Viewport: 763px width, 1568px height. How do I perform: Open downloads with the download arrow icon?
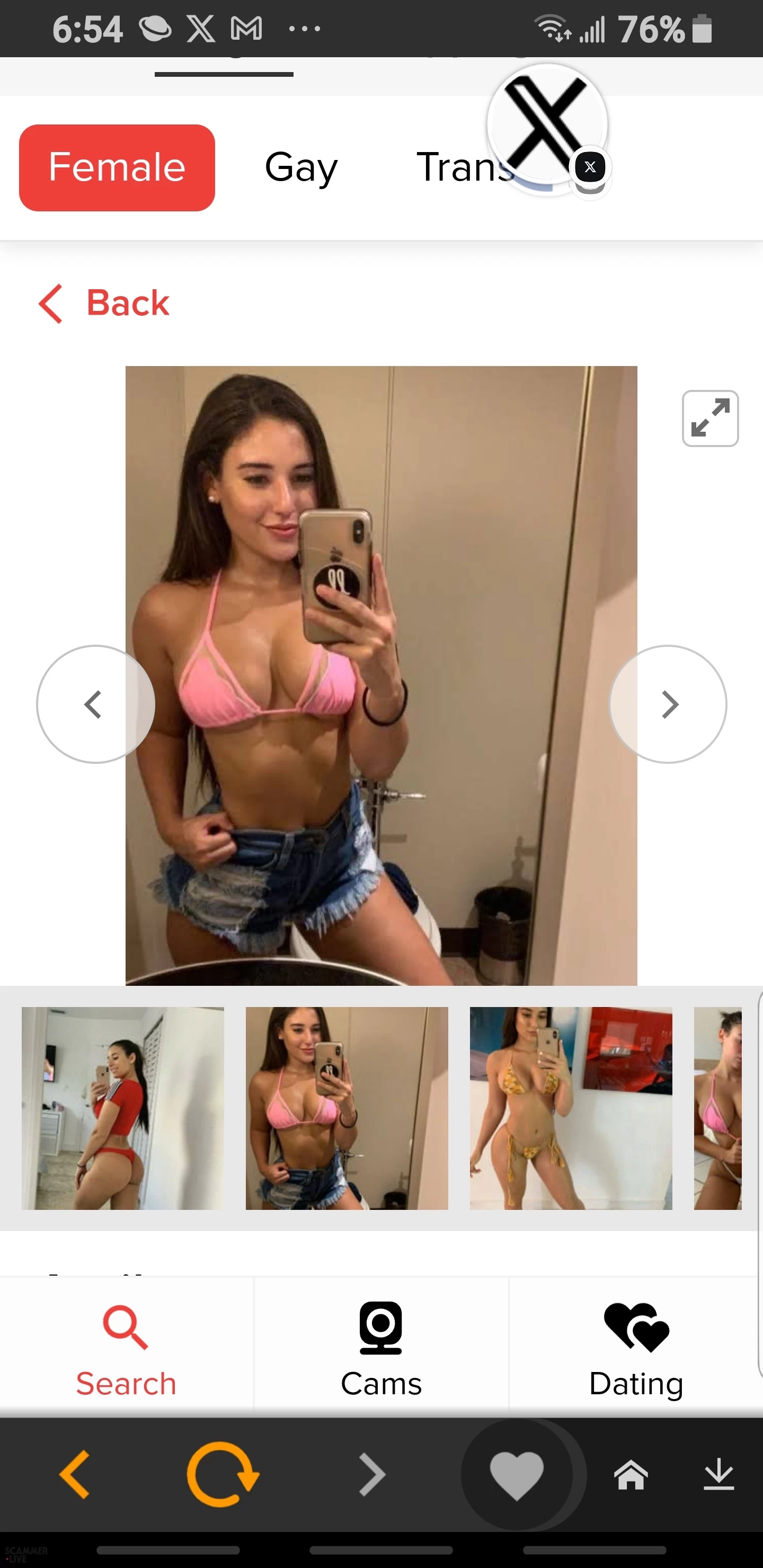point(718,1474)
